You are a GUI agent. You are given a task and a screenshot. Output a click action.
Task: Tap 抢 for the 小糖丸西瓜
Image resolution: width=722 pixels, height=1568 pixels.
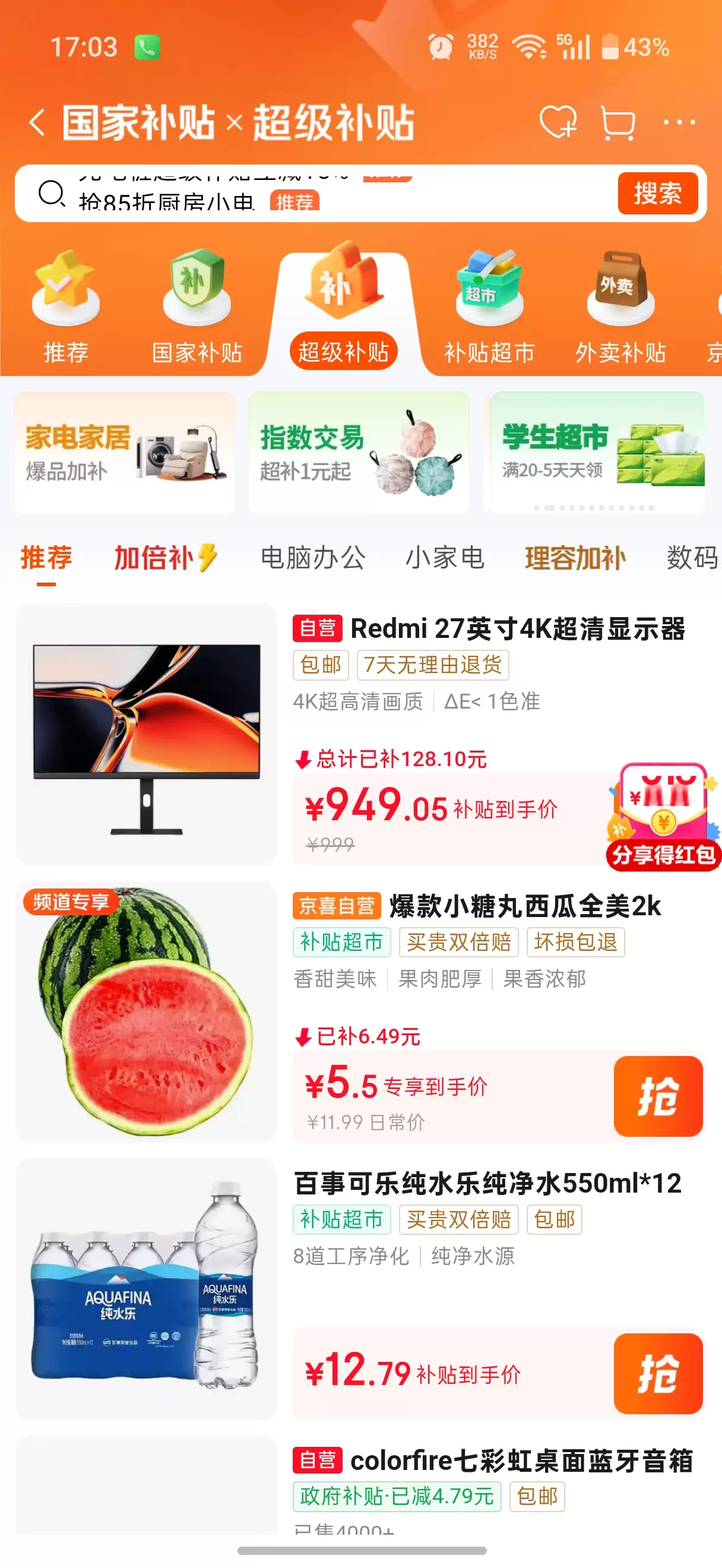(658, 1096)
